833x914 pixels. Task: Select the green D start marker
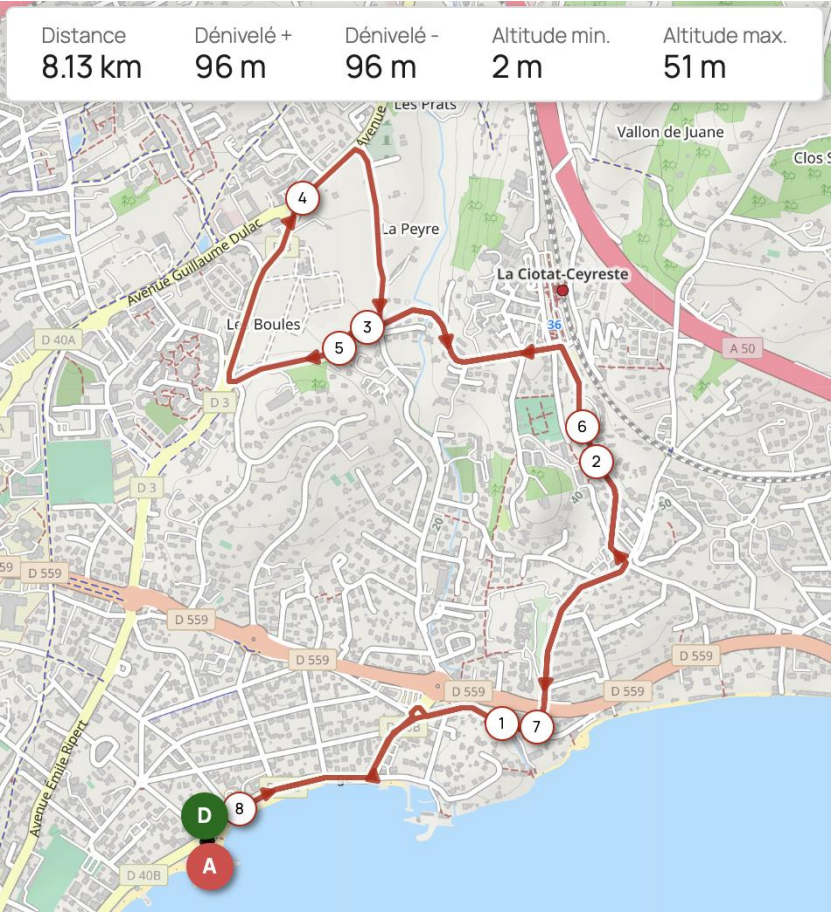(204, 816)
